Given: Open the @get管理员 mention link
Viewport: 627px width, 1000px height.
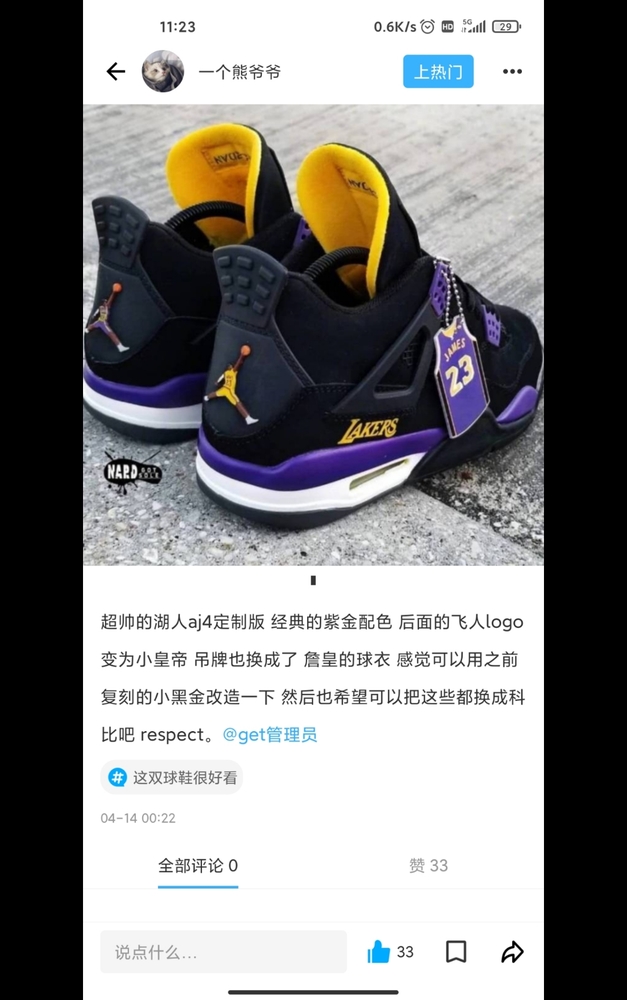Looking at the screenshot, I should click(x=270, y=735).
